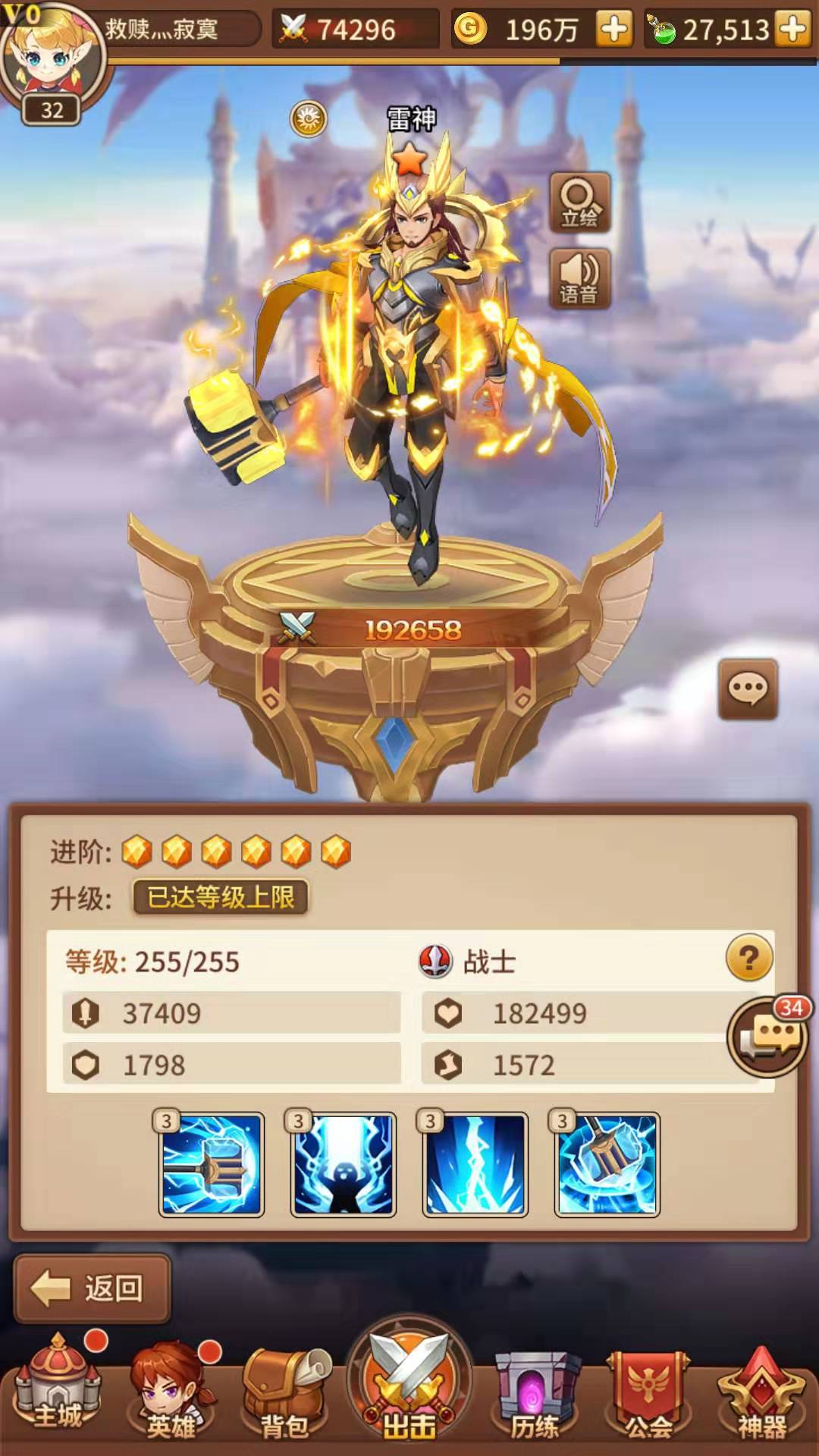View the hero's full illustration (立绘)
Image resolution: width=819 pixels, height=1456 pixels.
(x=579, y=202)
